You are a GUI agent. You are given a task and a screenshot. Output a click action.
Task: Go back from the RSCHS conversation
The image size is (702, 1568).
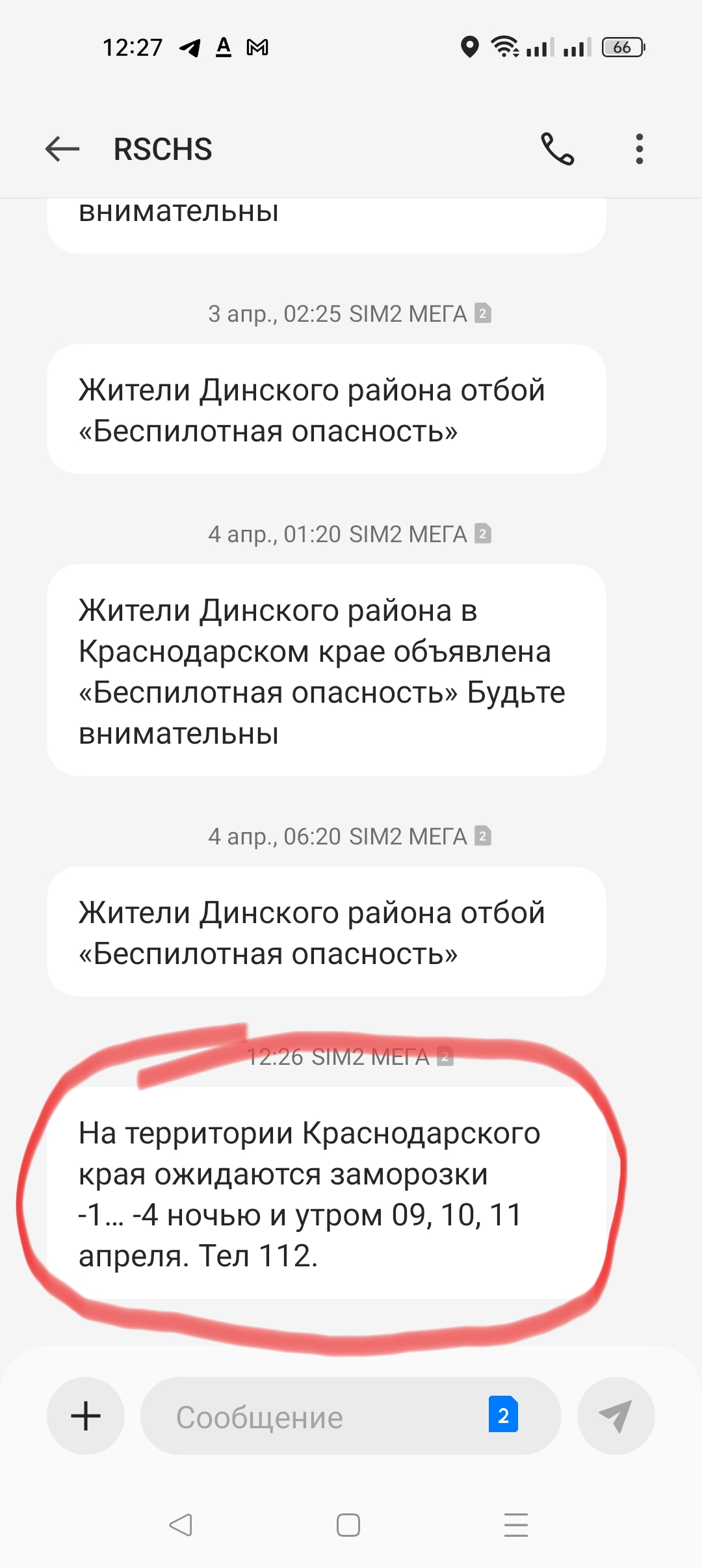pos(62,149)
